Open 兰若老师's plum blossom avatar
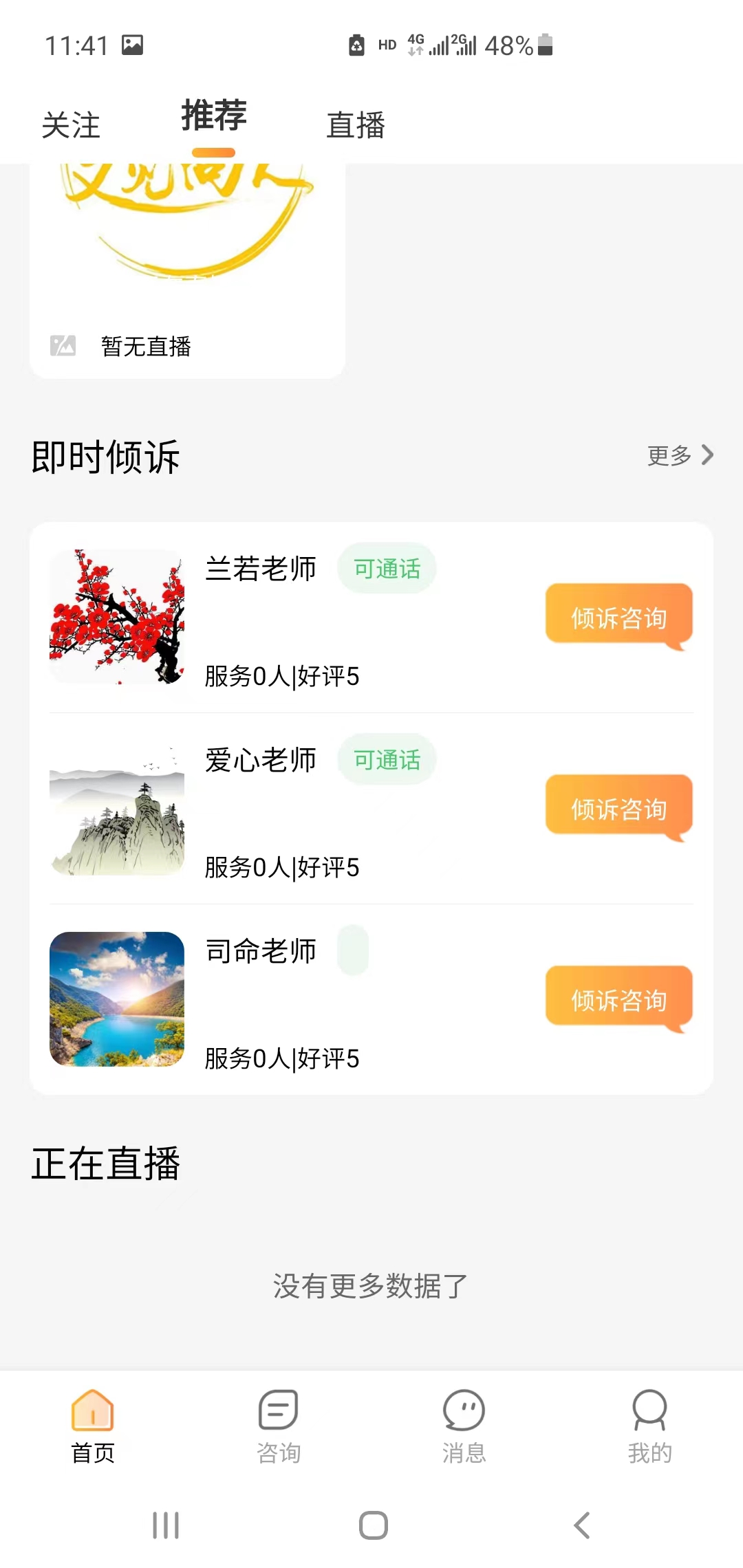The width and height of the screenshot is (743, 1568). pos(117,616)
